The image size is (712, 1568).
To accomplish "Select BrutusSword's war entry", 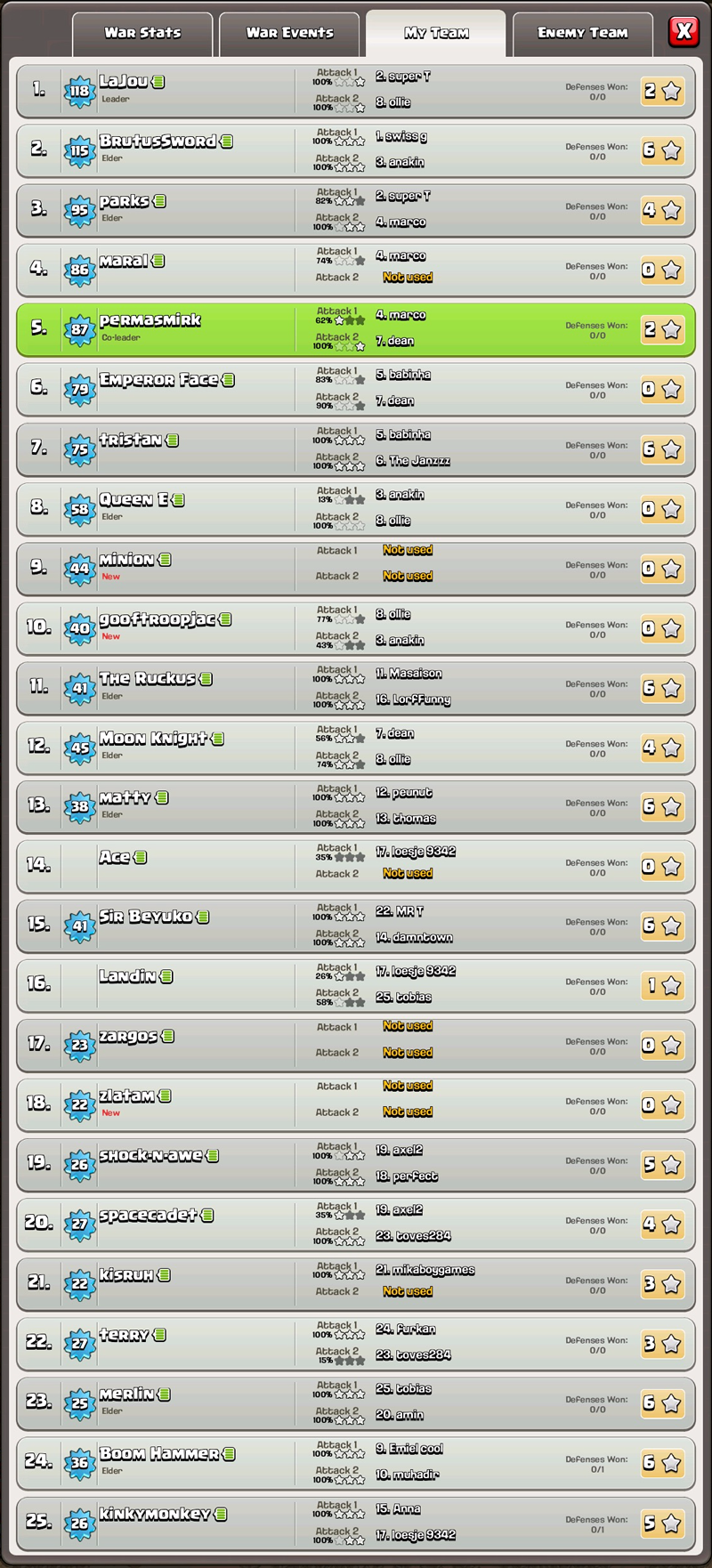I will point(356,150).
